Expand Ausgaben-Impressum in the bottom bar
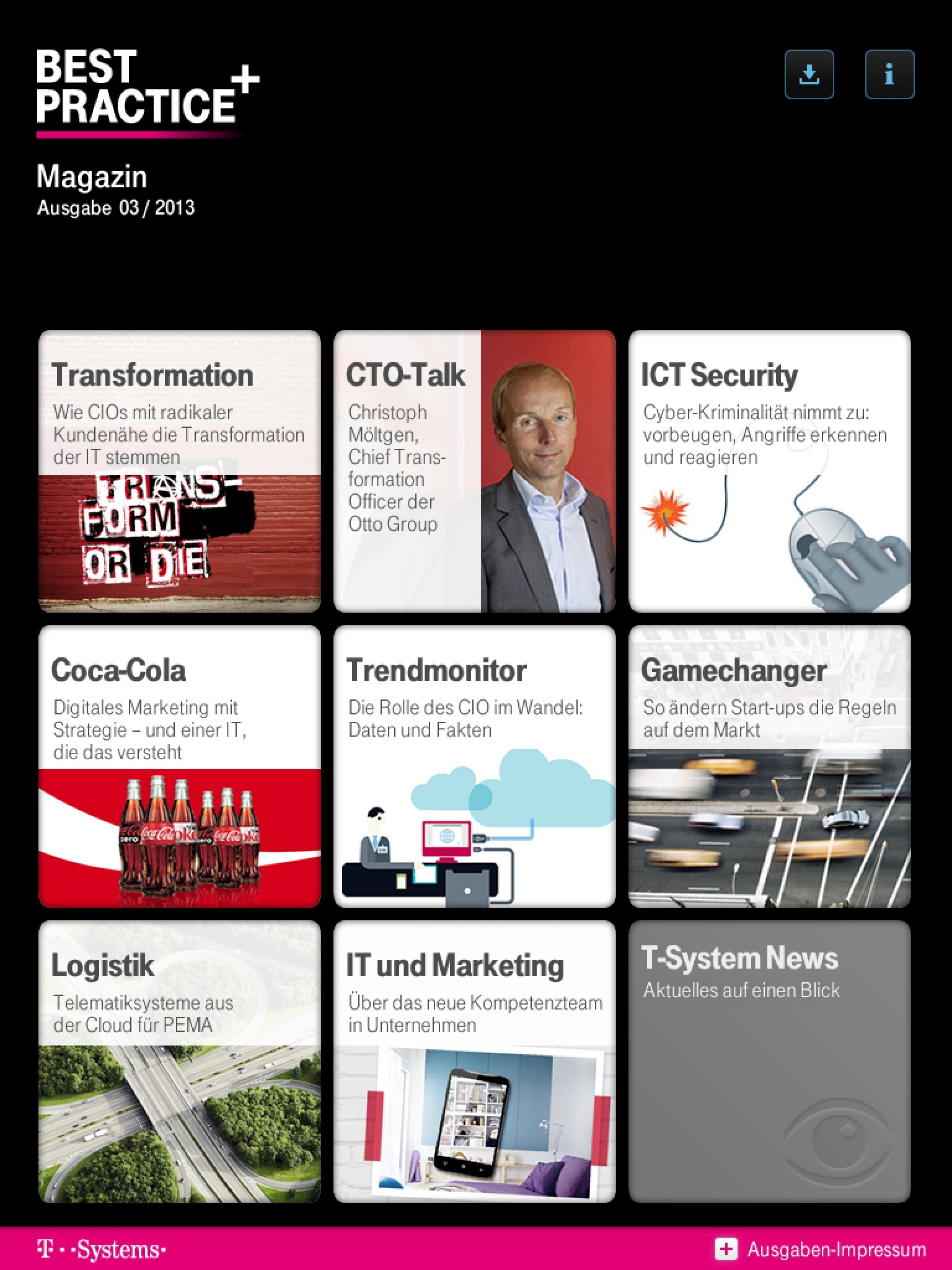Image resolution: width=952 pixels, height=1270 pixels. [x=821, y=1249]
